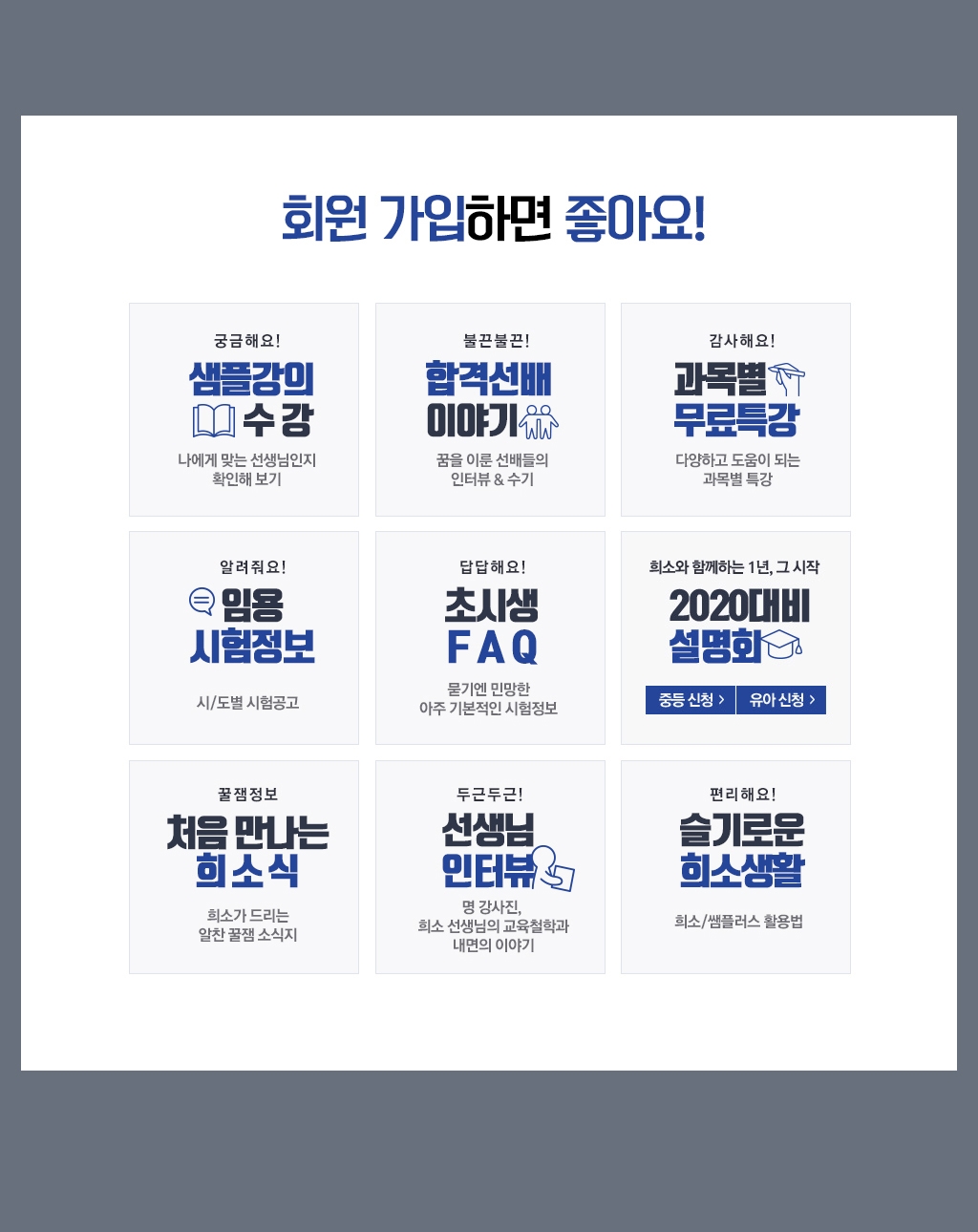This screenshot has height=1232, width=978.
Task: Tap the 중등 신청 button
Action: tap(691, 700)
